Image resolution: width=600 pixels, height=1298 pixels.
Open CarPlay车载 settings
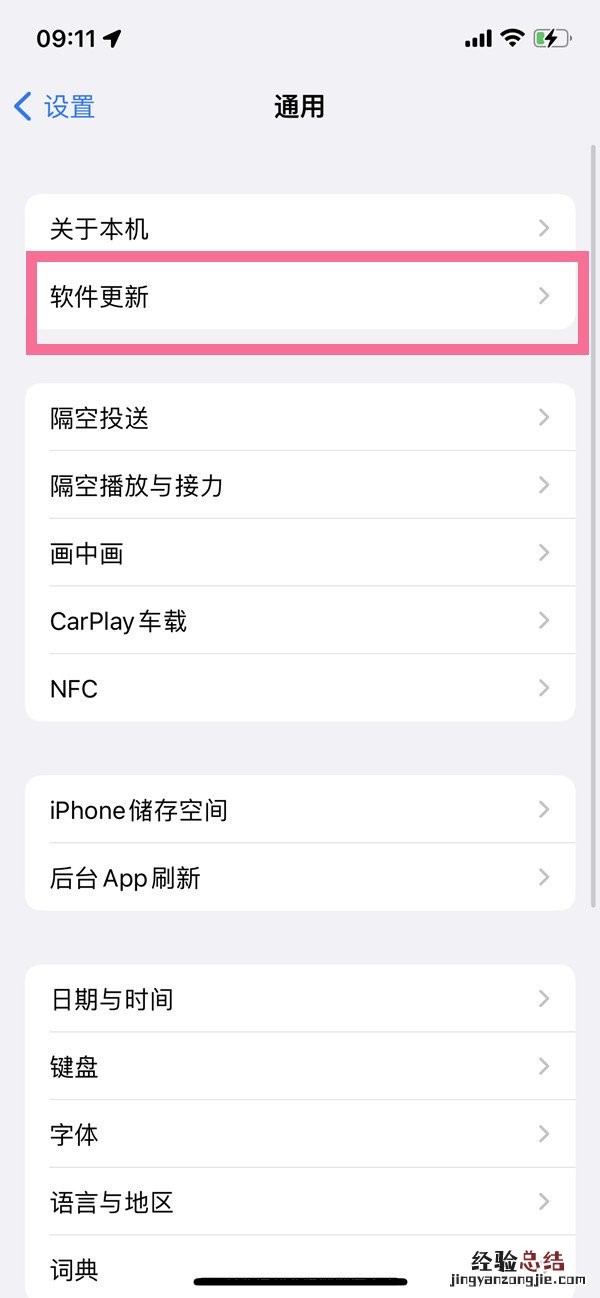(x=300, y=621)
